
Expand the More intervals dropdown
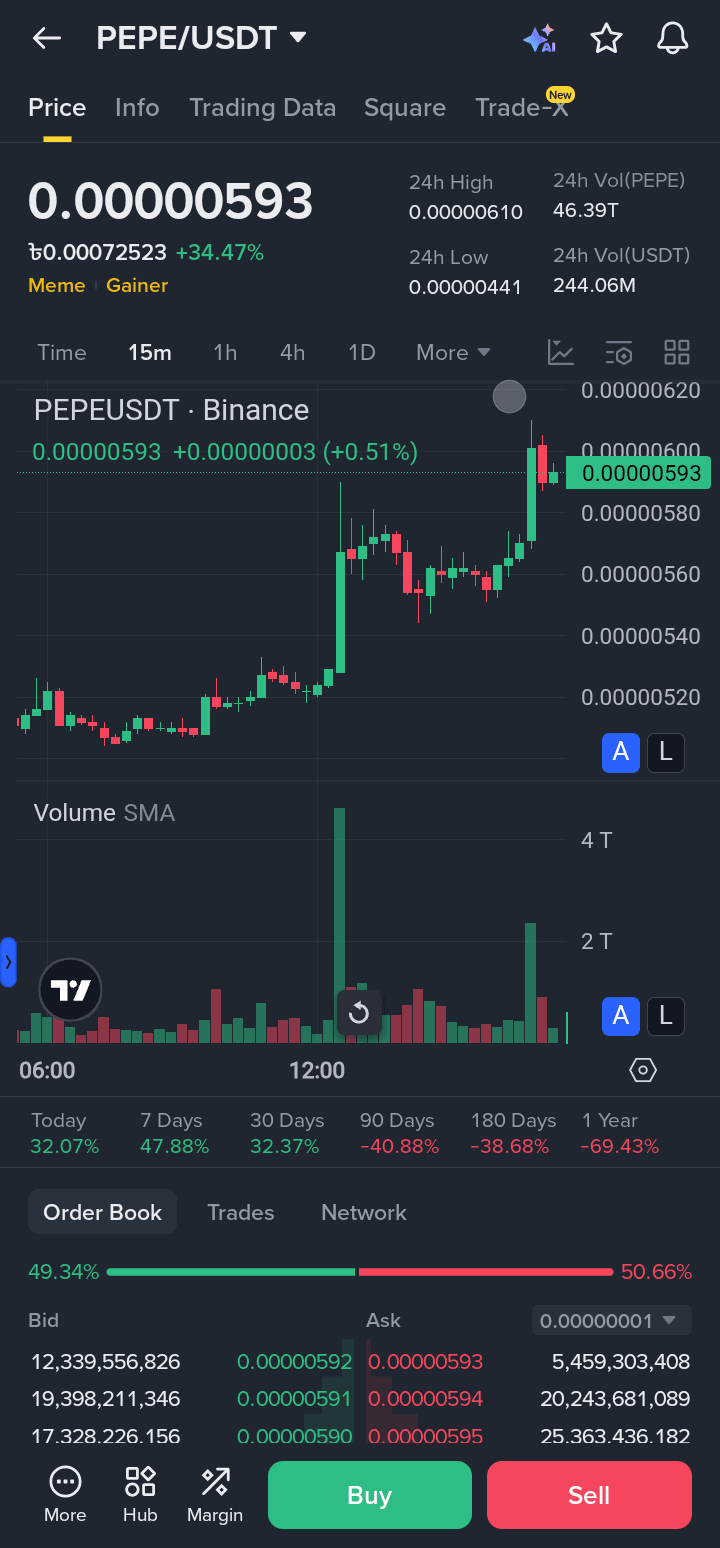(x=453, y=352)
